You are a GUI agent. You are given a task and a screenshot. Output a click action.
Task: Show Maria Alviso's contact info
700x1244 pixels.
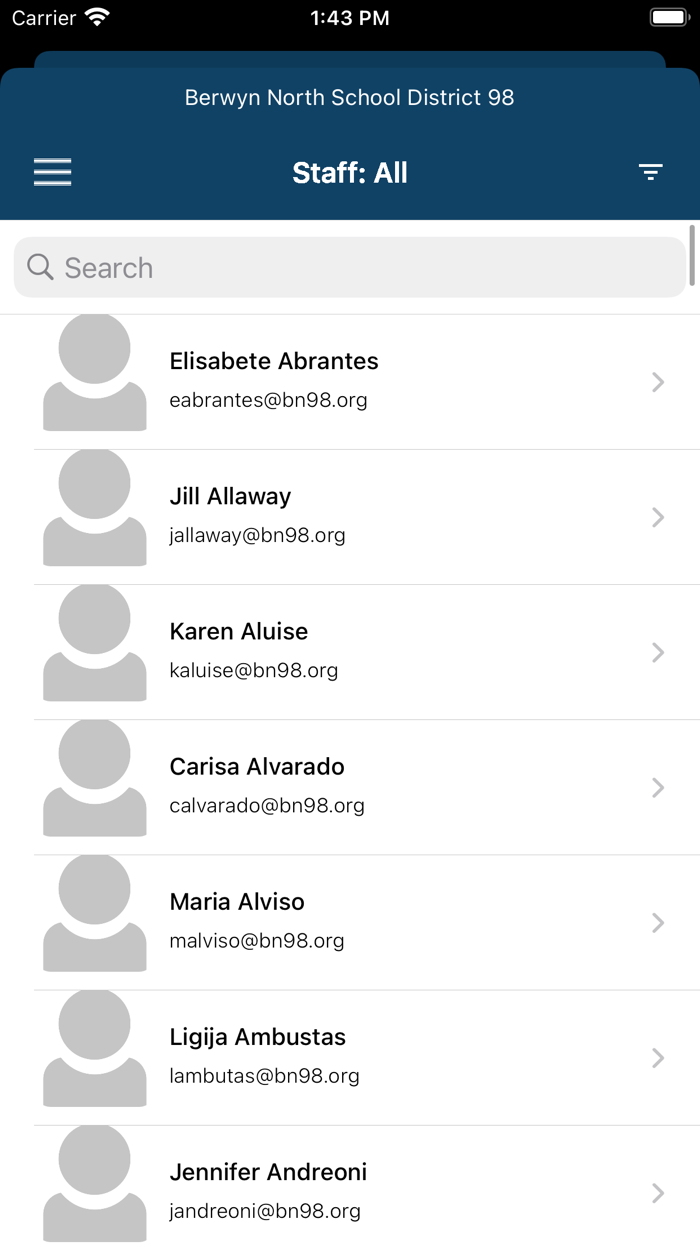click(x=350, y=922)
